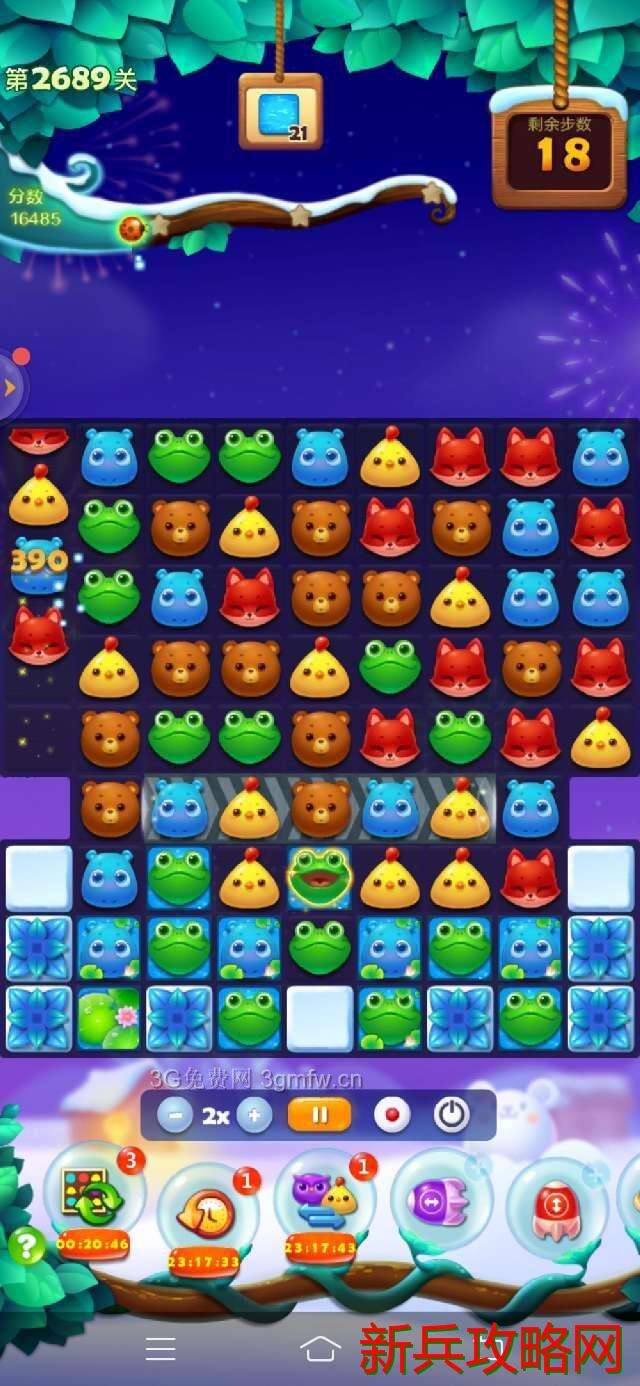Go to the system home screen
Screen dimensions: 640x1386
320,1349
